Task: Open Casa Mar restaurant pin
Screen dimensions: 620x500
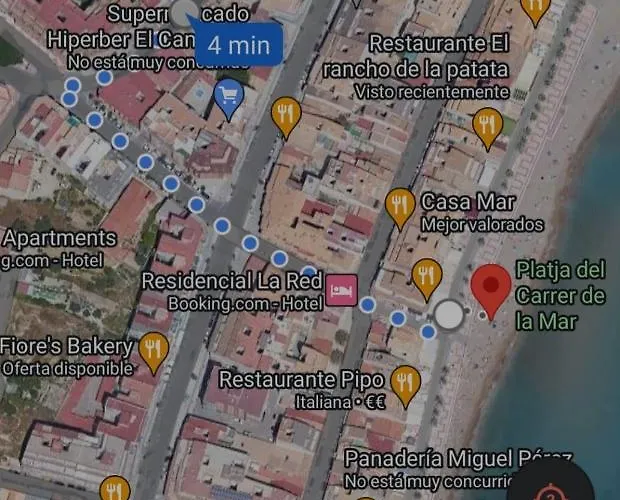Action: tap(400, 205)
